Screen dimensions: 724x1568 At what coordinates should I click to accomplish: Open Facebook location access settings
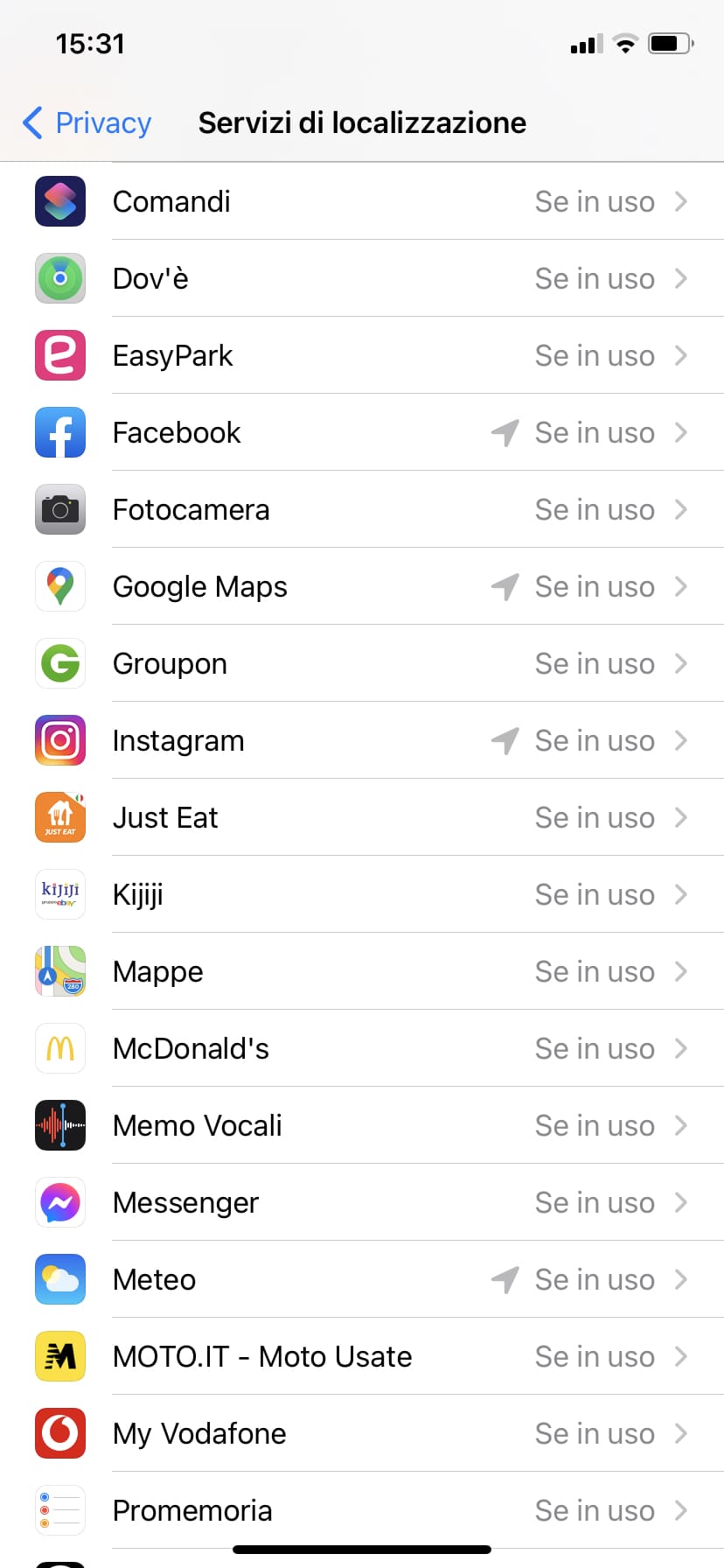(362, 432)
